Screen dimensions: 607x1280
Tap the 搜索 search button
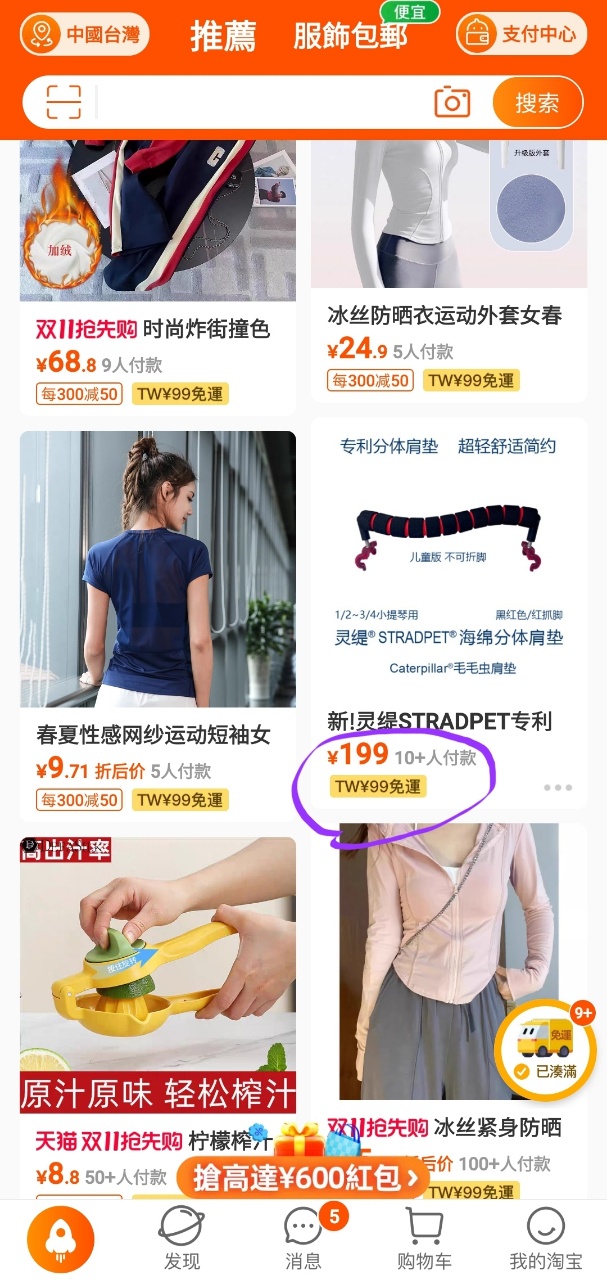[537, 102]
